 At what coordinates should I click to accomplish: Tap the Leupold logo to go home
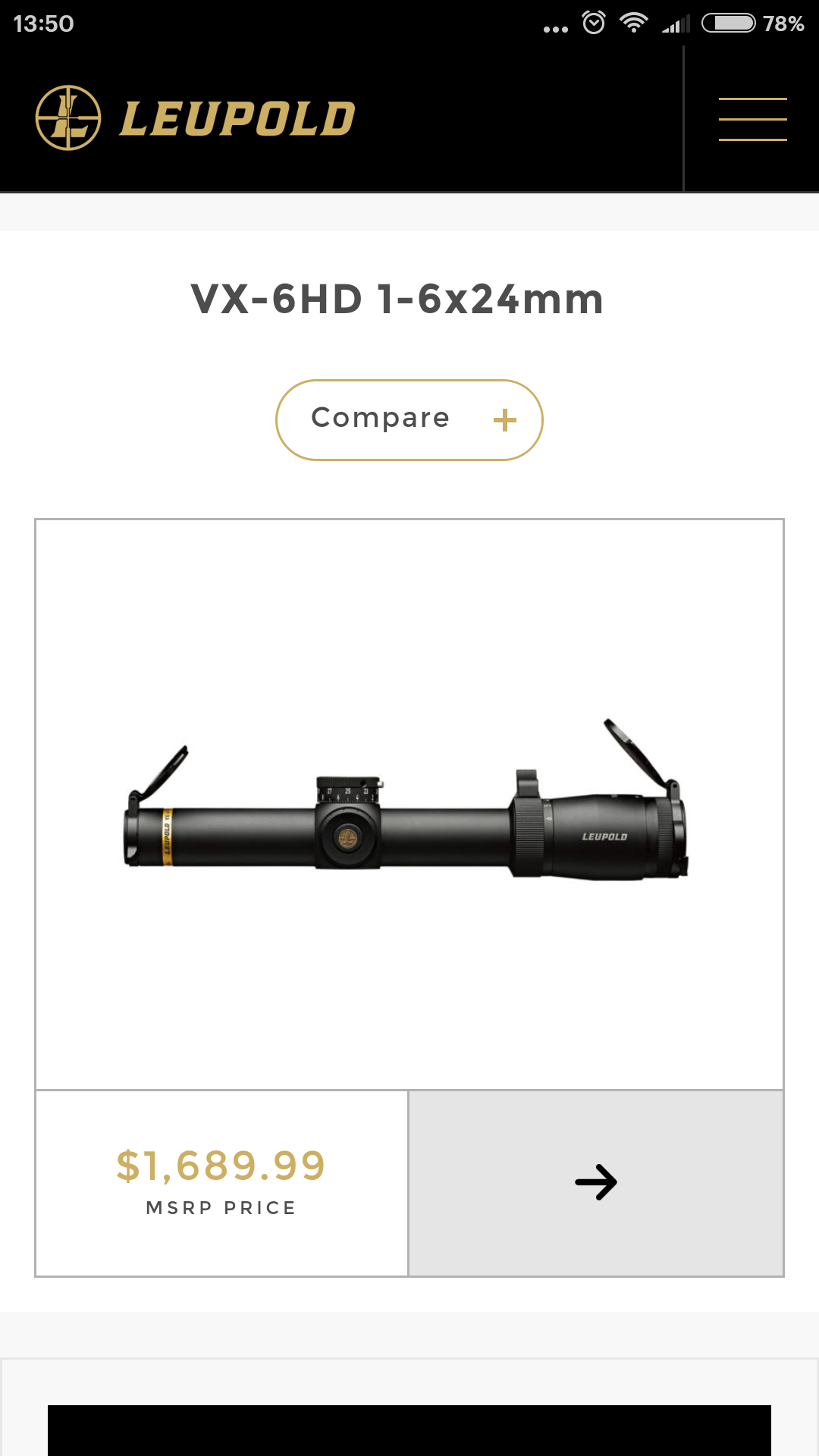click(196, 118)
